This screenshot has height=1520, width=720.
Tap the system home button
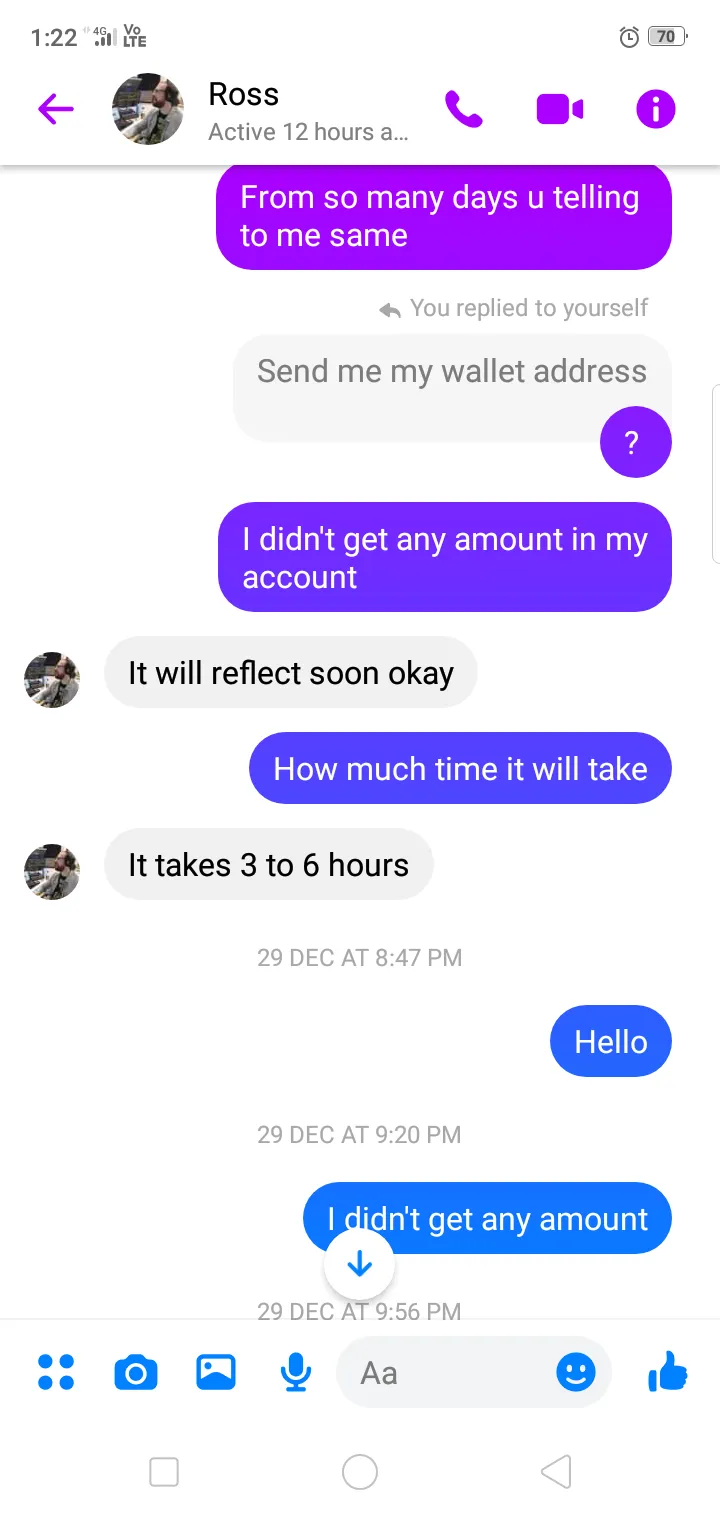tap(360, 1472)
